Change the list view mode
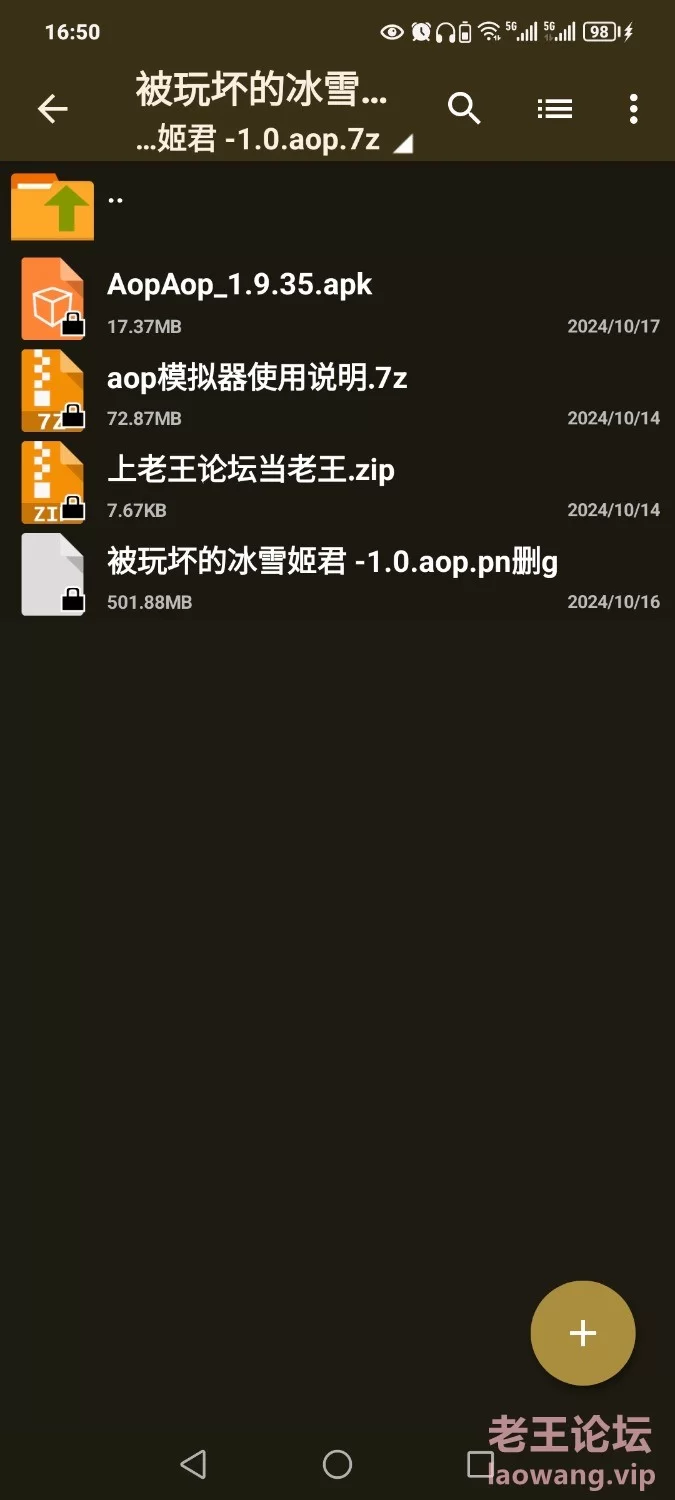675x1500 pixels. point(554,109)
